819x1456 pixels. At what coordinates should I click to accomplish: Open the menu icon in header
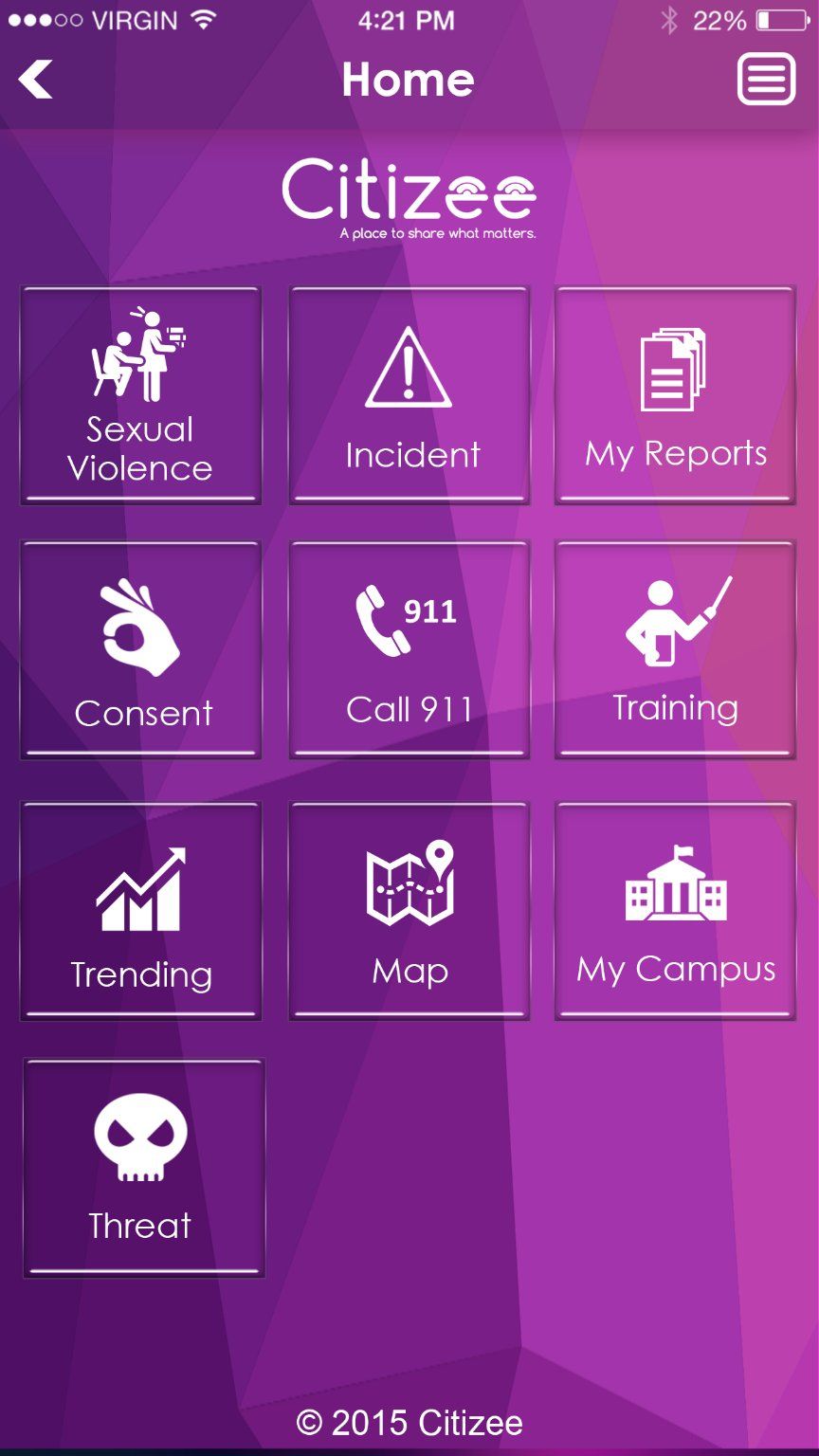(766, 80)
